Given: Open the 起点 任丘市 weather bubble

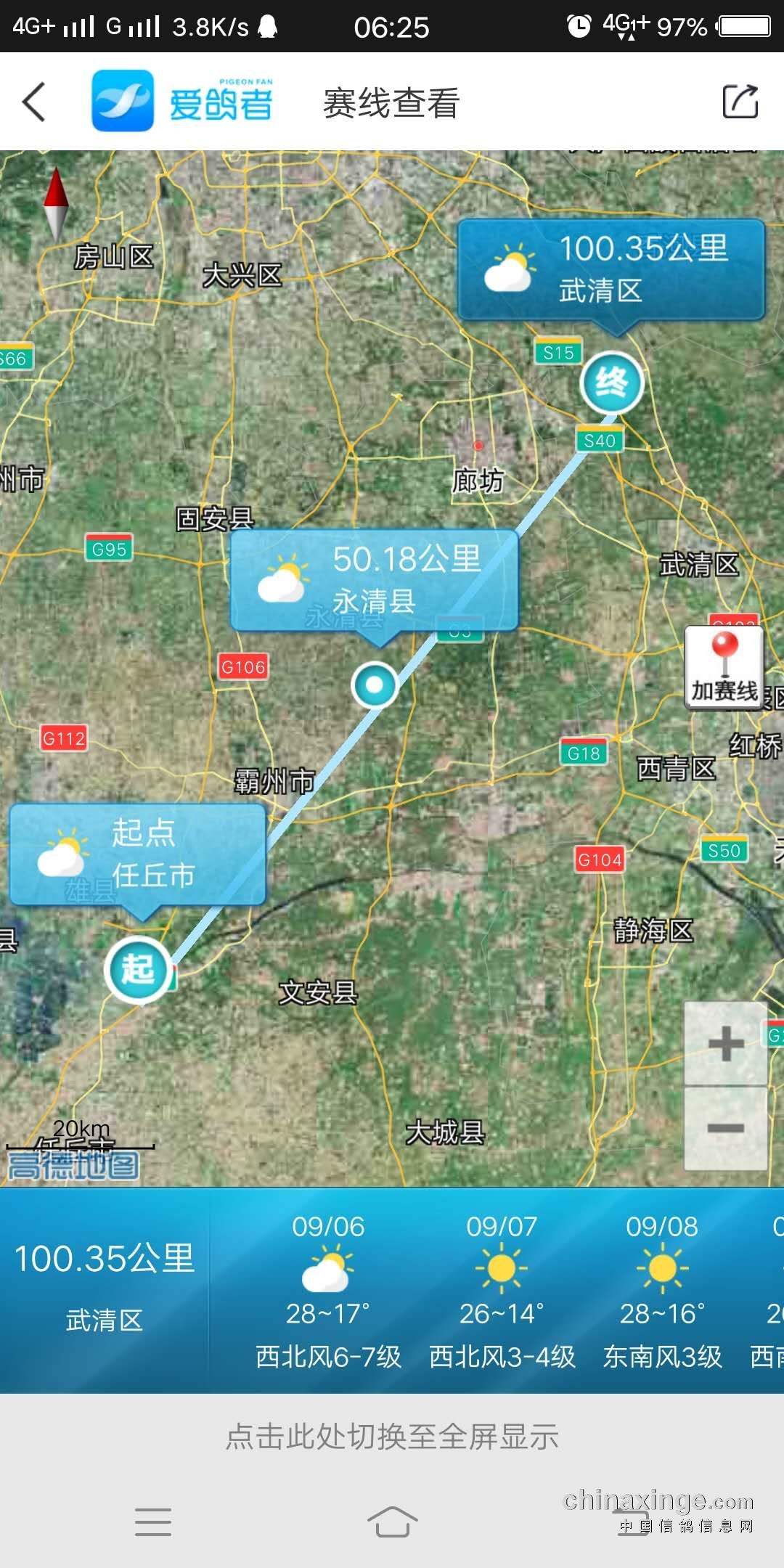Looking at the screenshot, I should 138,854.
